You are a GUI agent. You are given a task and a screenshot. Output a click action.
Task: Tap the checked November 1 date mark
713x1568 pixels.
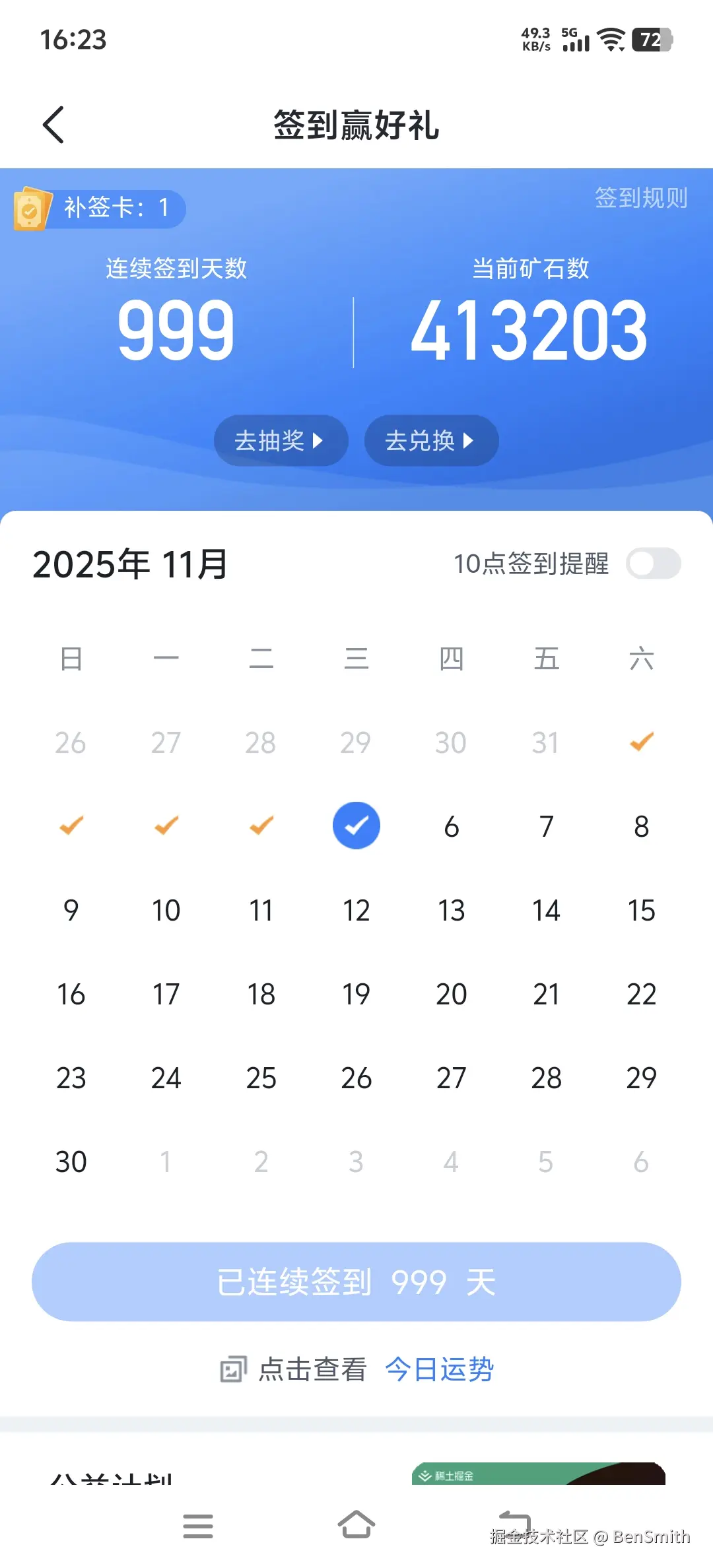(x=640, y=741)
